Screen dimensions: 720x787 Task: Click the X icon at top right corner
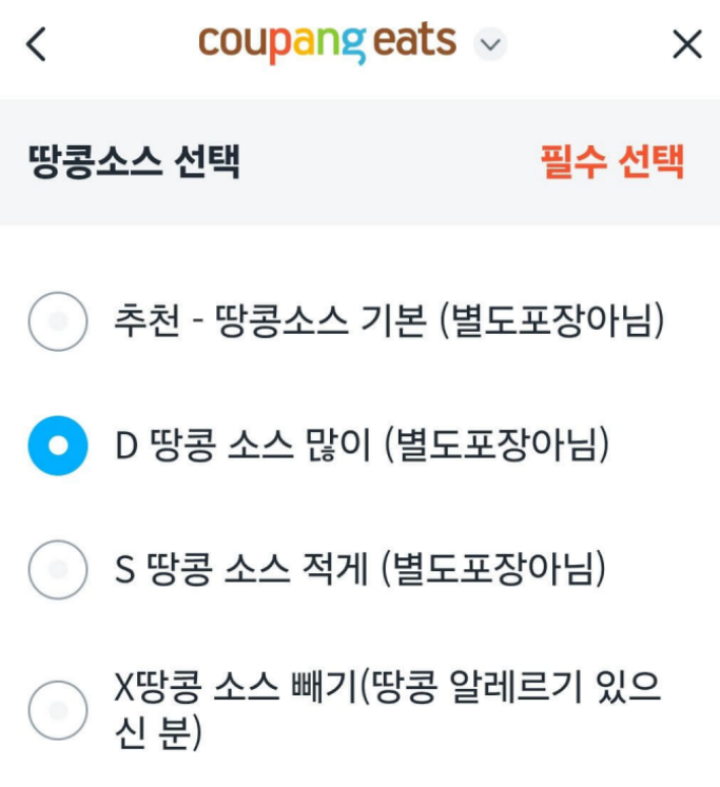685,45
